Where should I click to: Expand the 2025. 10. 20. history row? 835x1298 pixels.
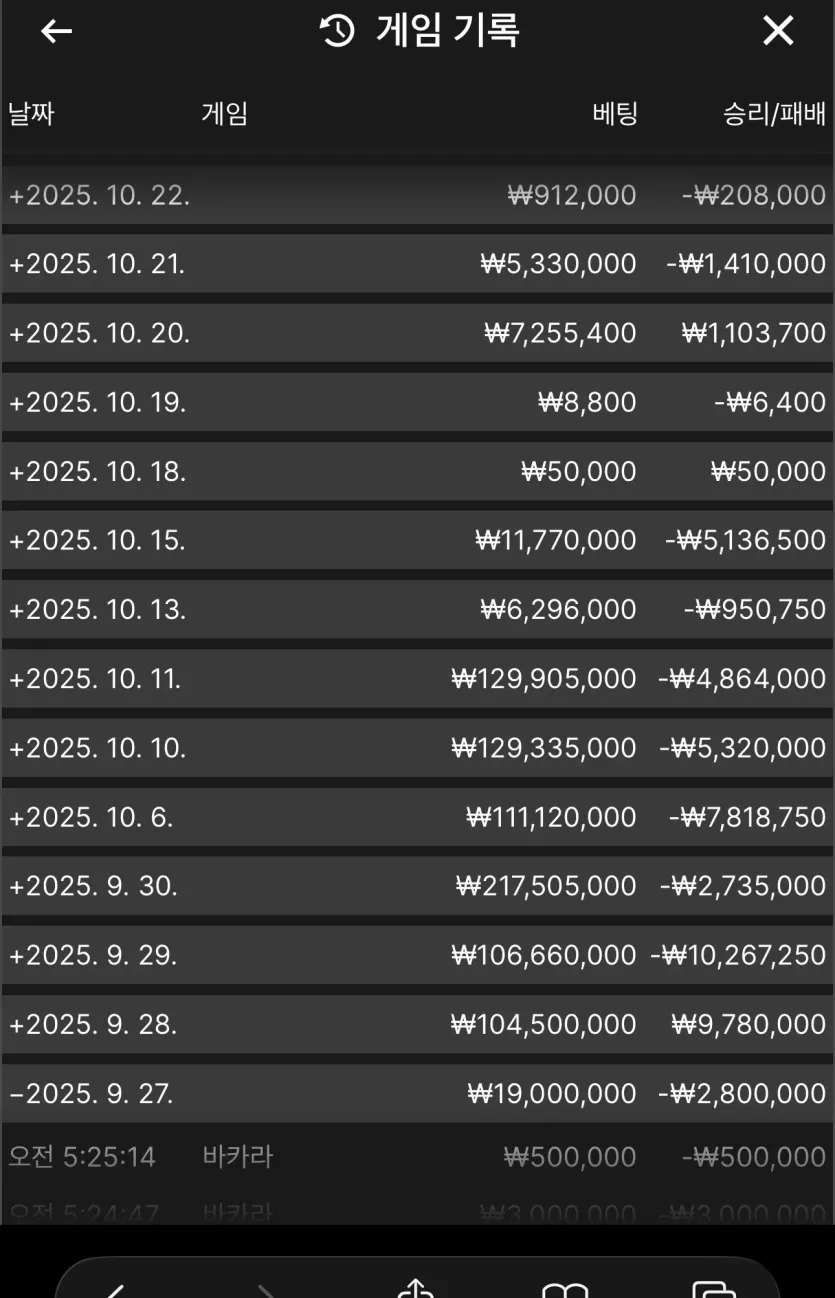coord(418,333)
